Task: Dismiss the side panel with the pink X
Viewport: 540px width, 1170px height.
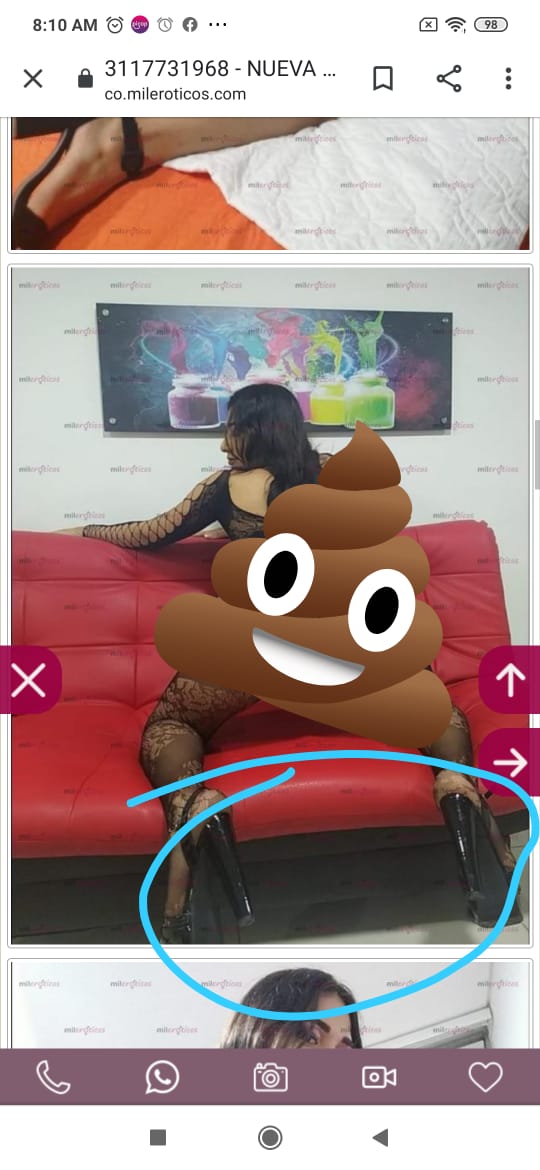Action: pyautogui.click(x=28, y=681)
